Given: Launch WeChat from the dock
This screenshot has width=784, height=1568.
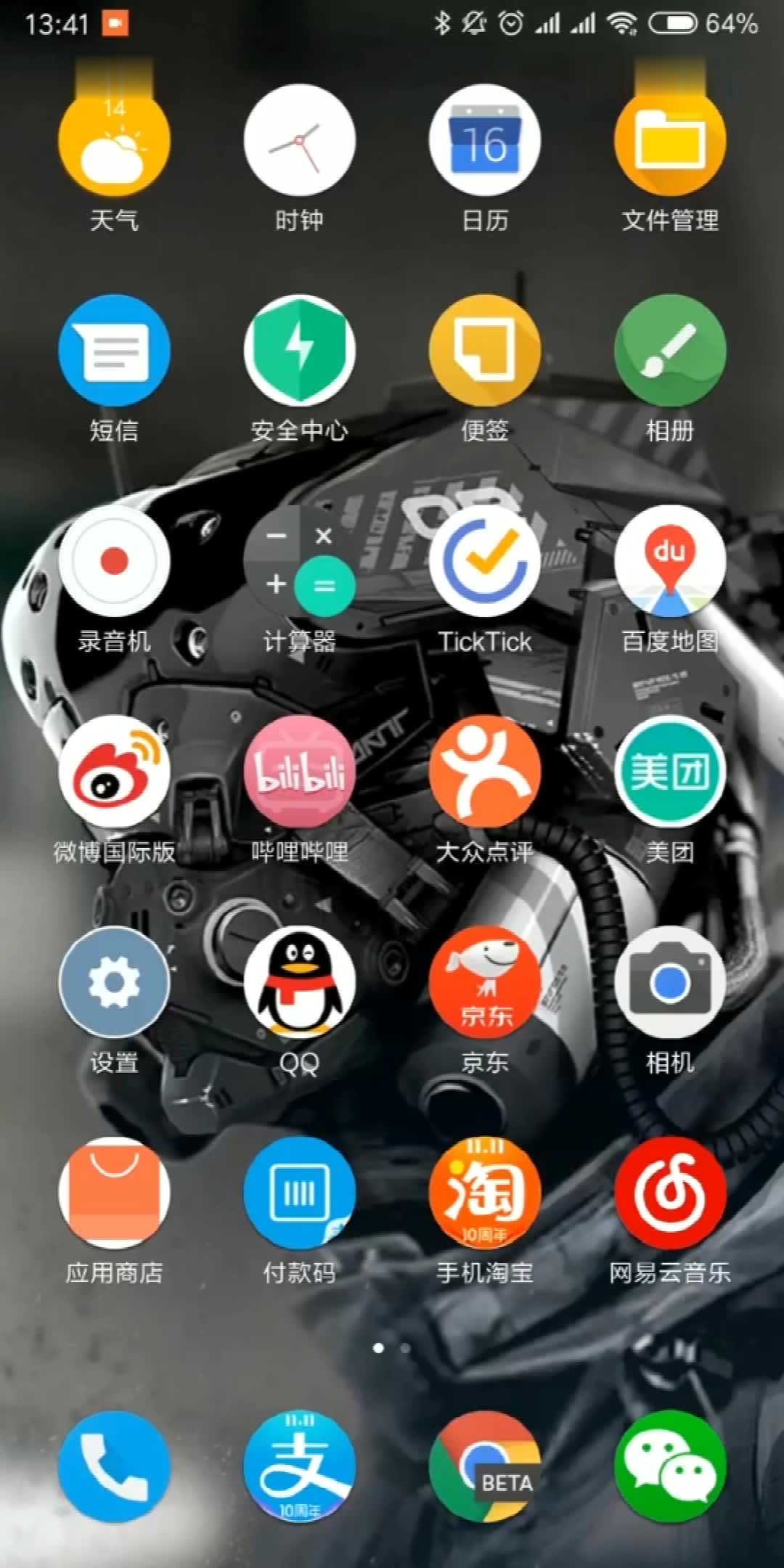Looking at the screenshot, I should [669, 1466].
